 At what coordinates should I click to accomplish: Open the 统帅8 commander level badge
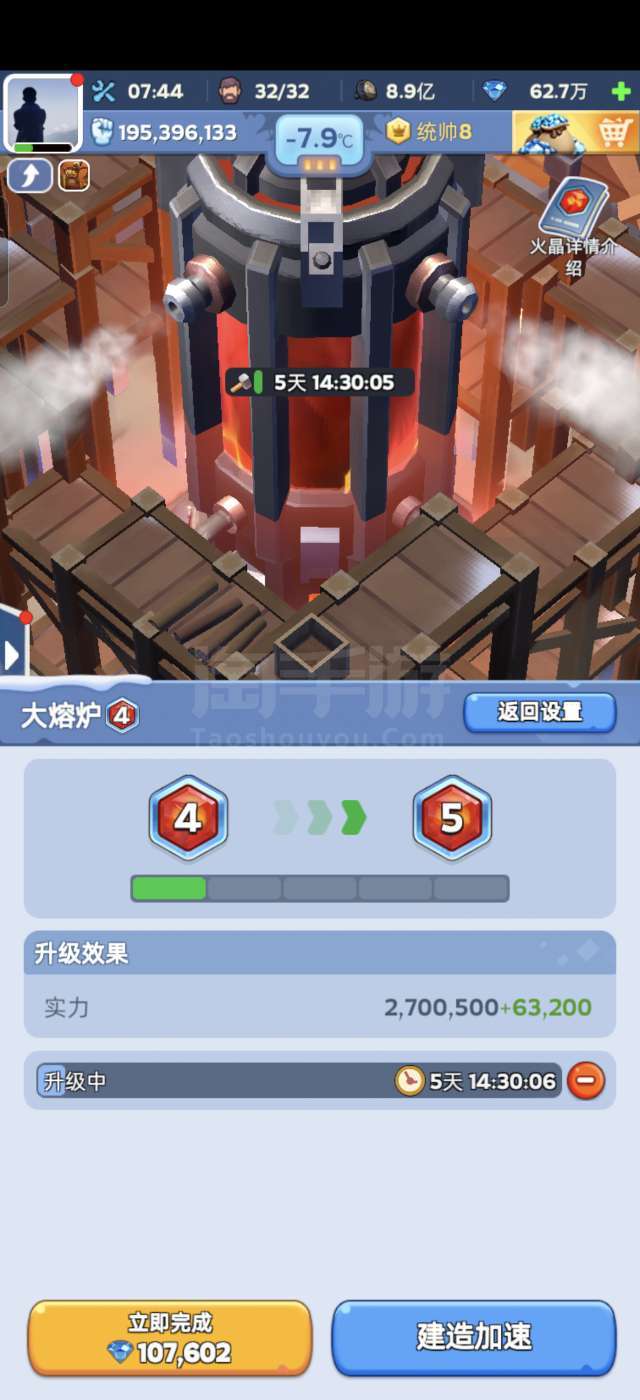tap(429, 131)
